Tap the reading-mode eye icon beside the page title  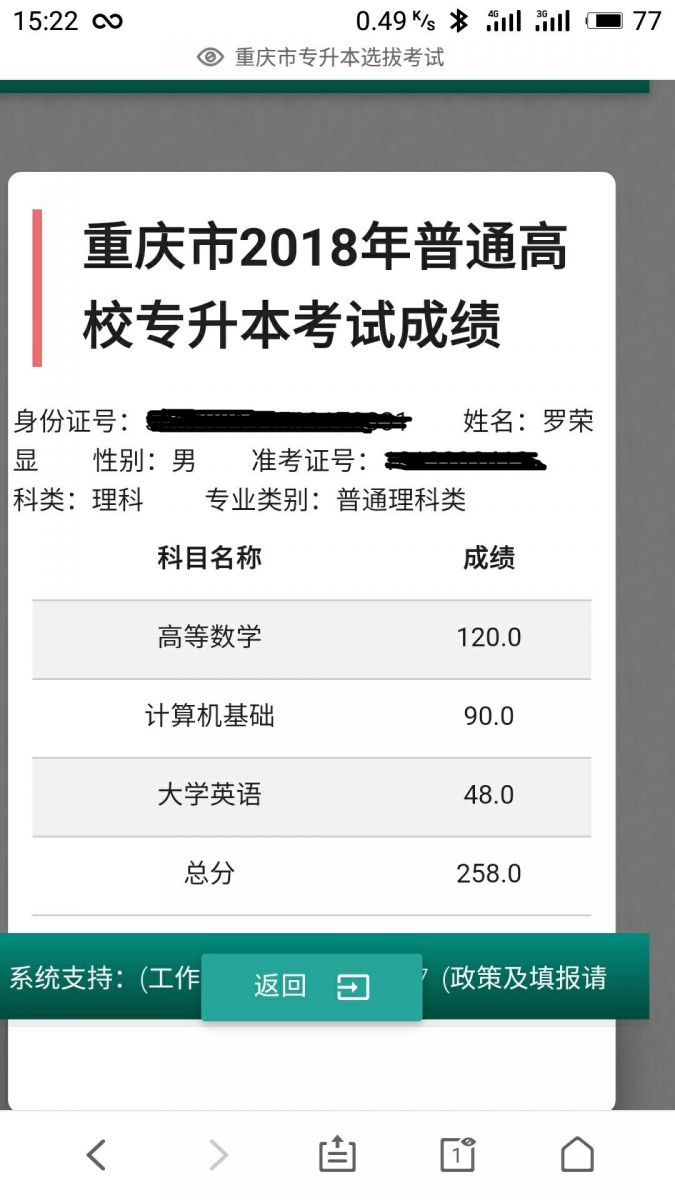210,57
